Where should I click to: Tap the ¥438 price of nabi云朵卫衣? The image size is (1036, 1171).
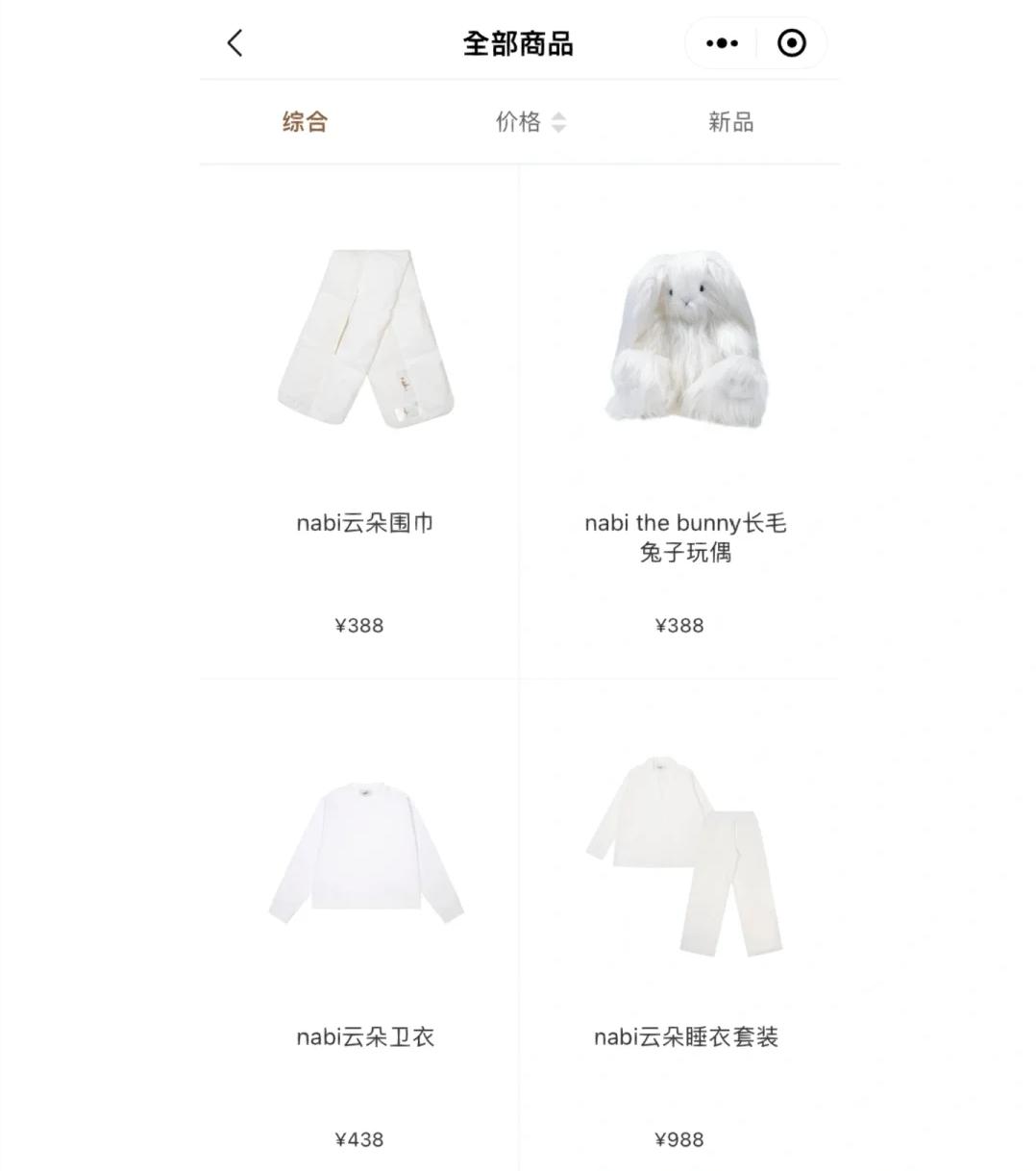358,1139
